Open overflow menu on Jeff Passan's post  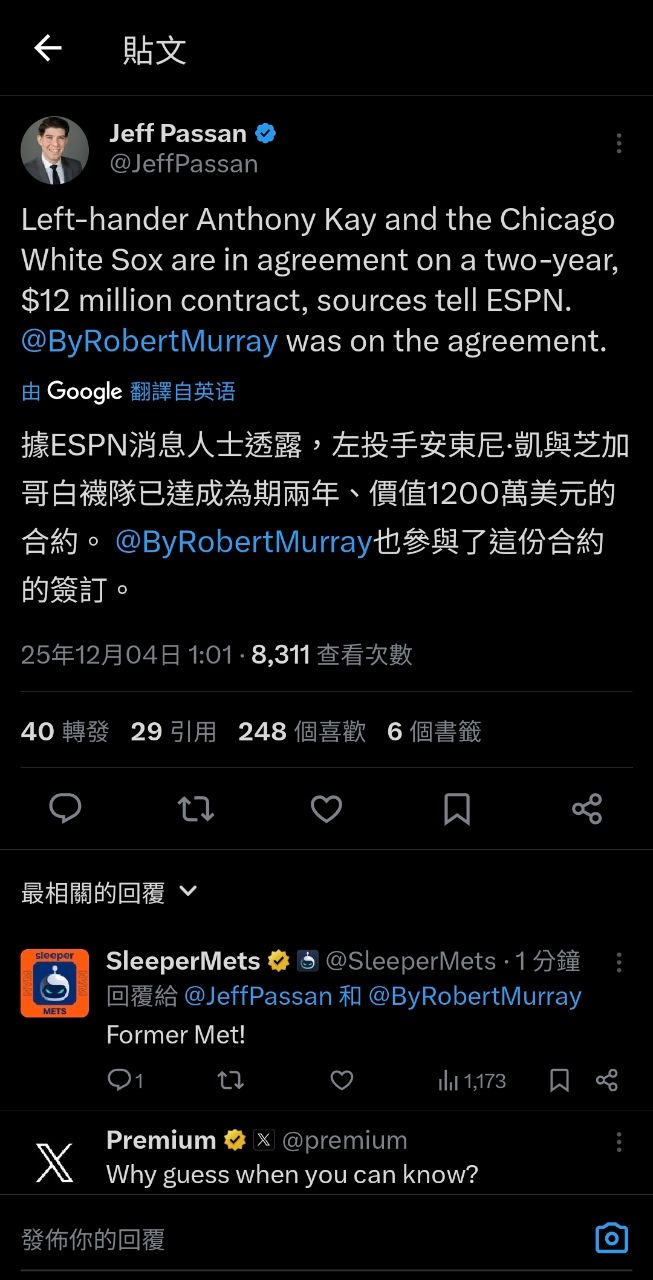coord(619,144)
